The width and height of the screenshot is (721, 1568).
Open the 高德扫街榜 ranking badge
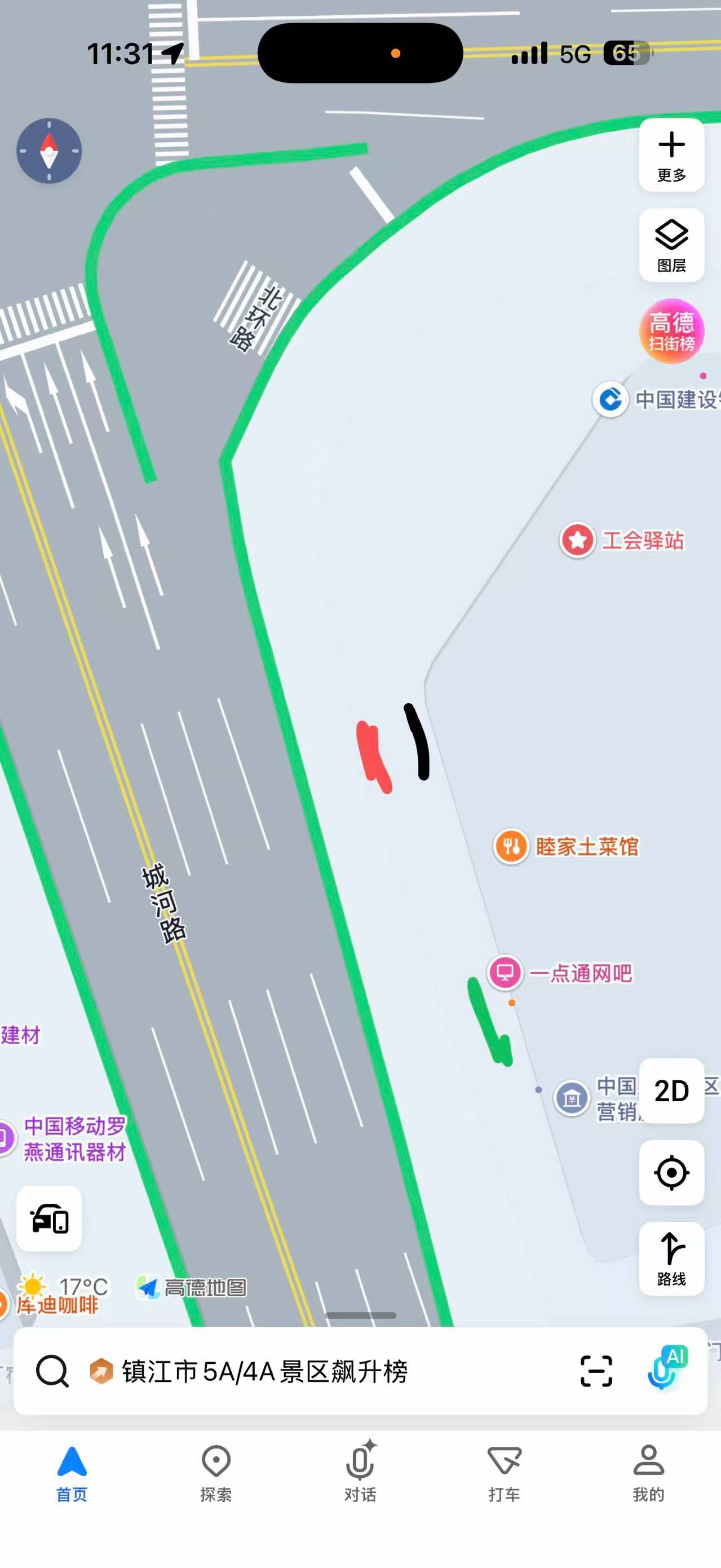[x=671, y=331]
